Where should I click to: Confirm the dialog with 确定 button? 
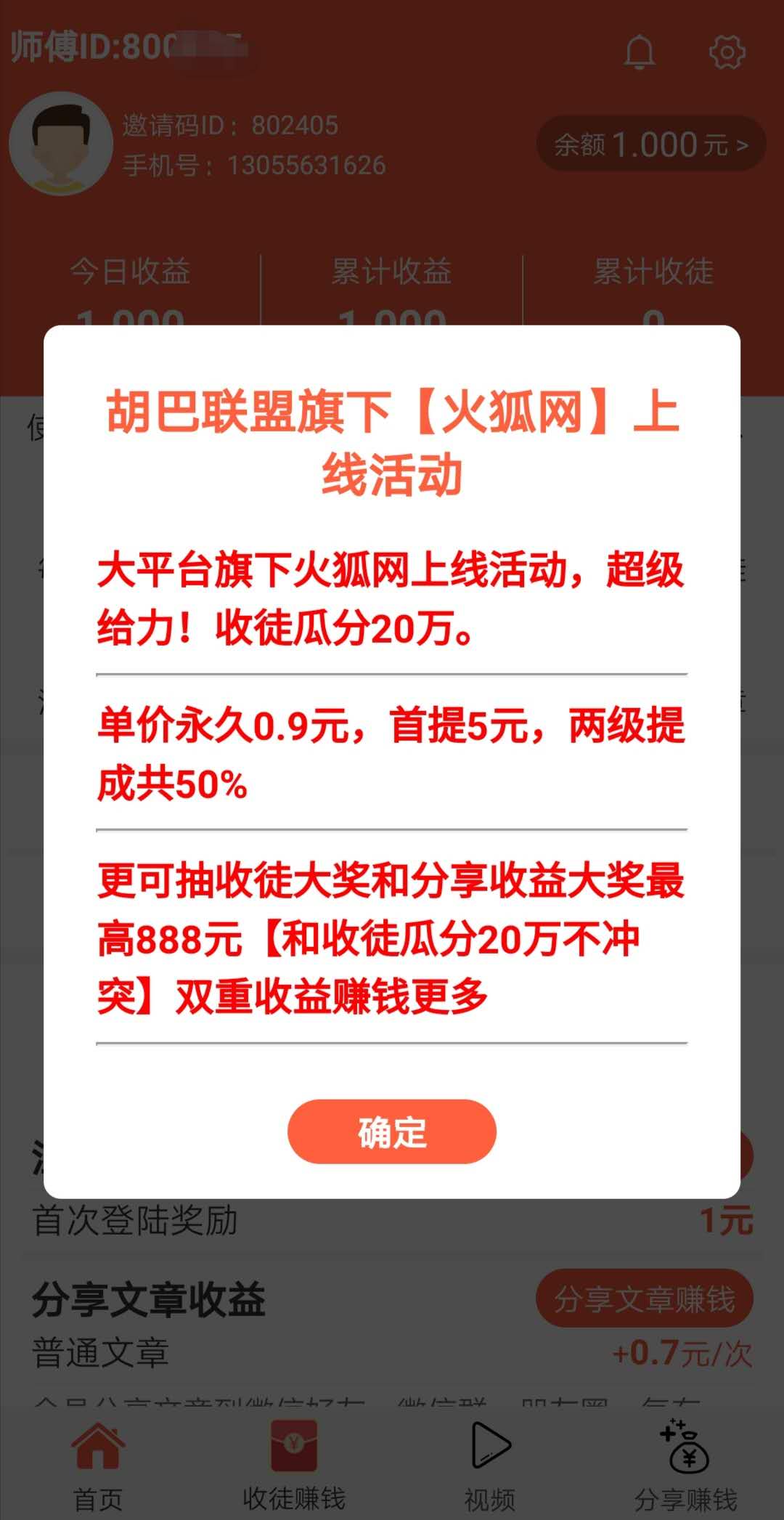(x=392, y=1131)
